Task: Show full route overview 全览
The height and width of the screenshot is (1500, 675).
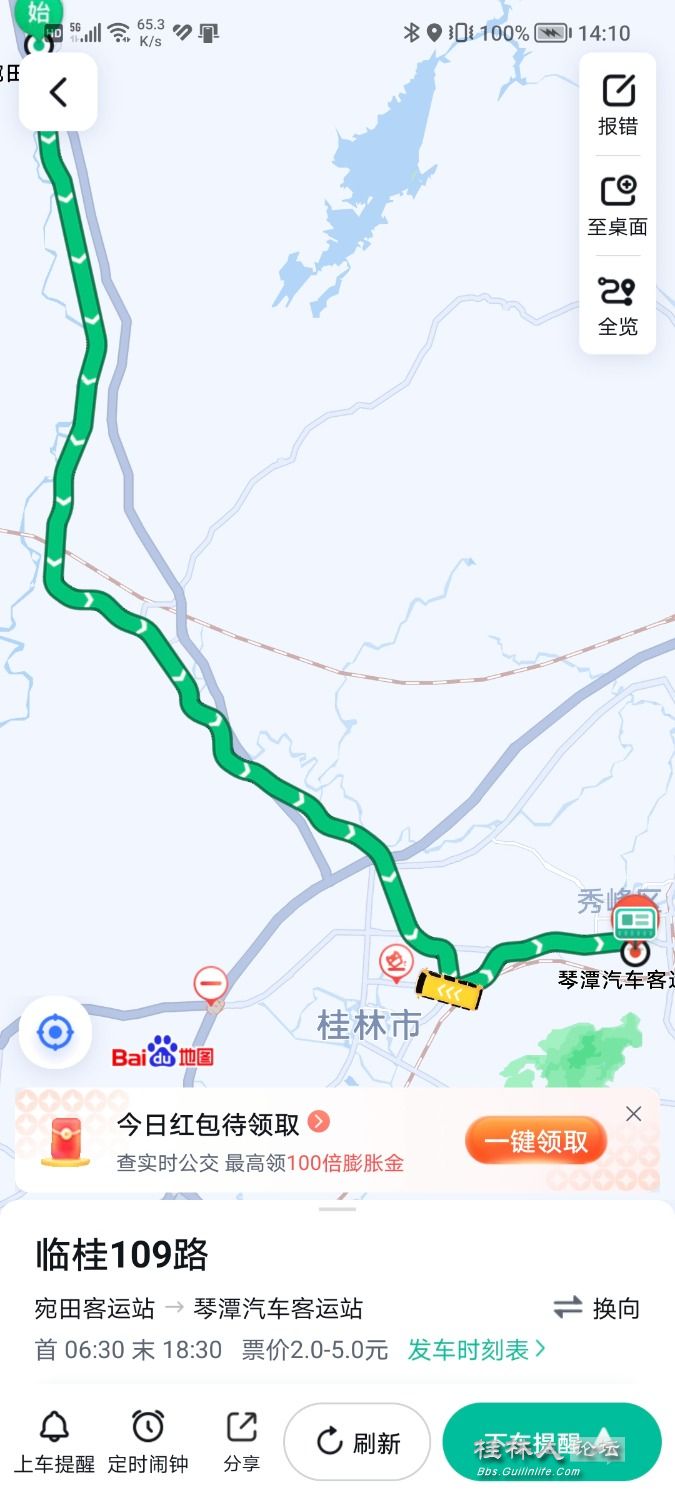Action: pyautogui.click(x=618, y=305)
